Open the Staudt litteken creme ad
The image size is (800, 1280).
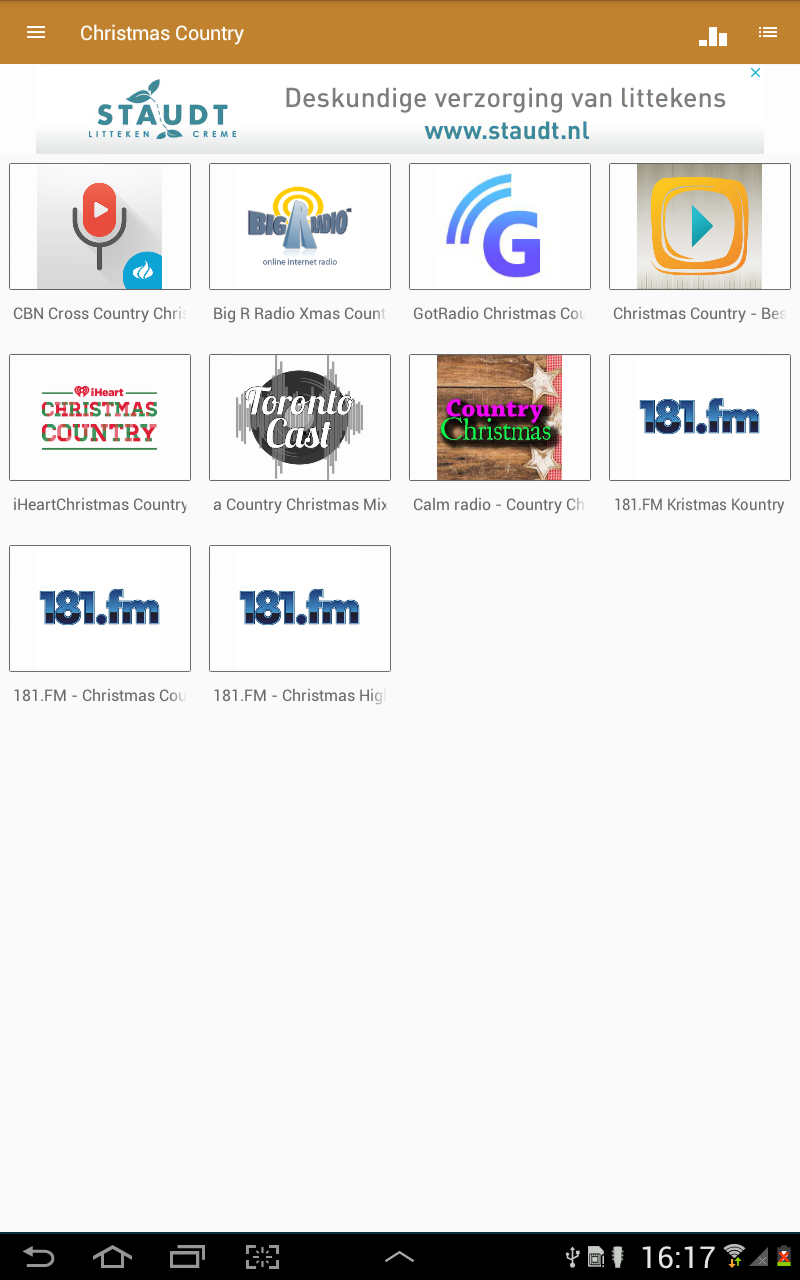tap(400, 109)
